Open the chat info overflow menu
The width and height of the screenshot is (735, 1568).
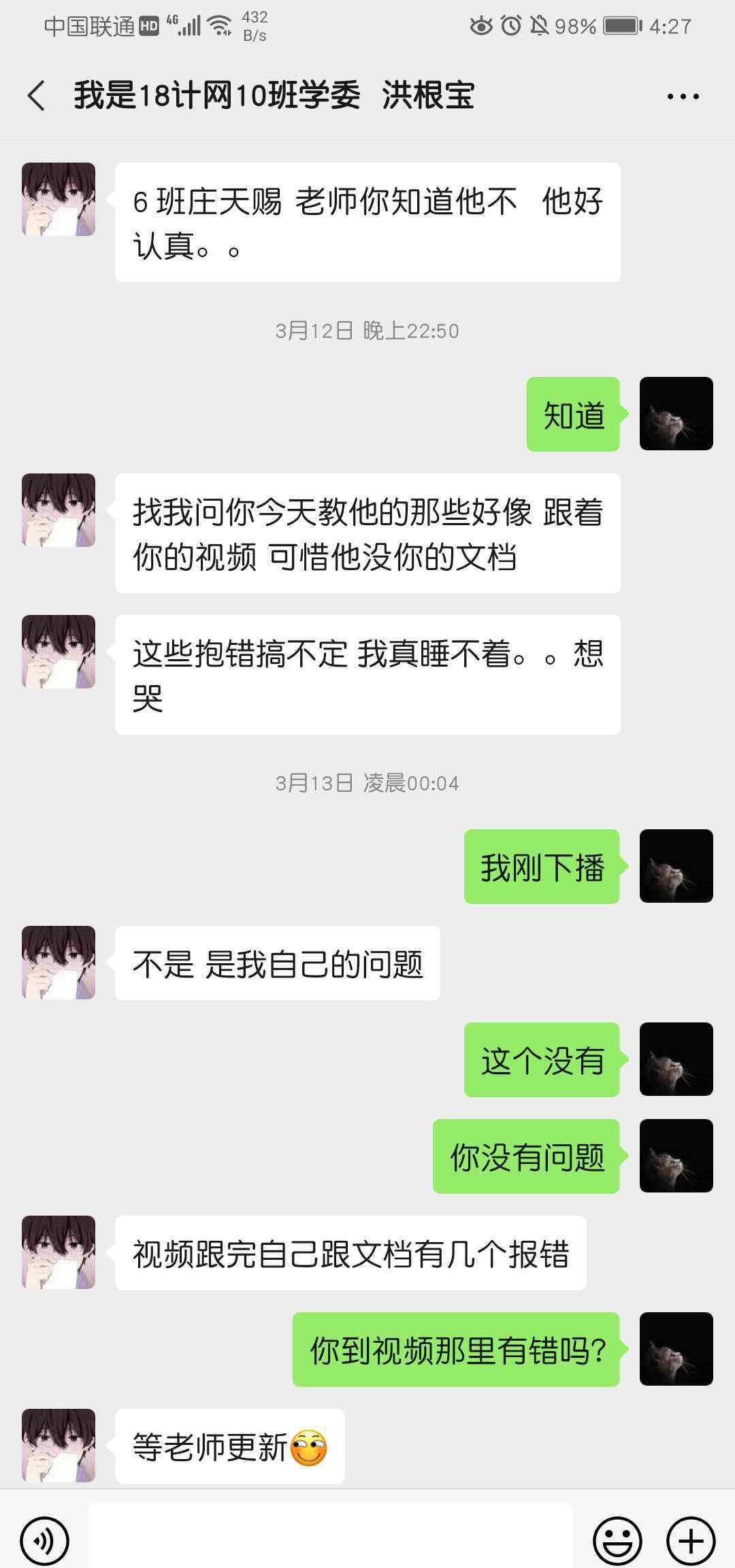point(683,97)
